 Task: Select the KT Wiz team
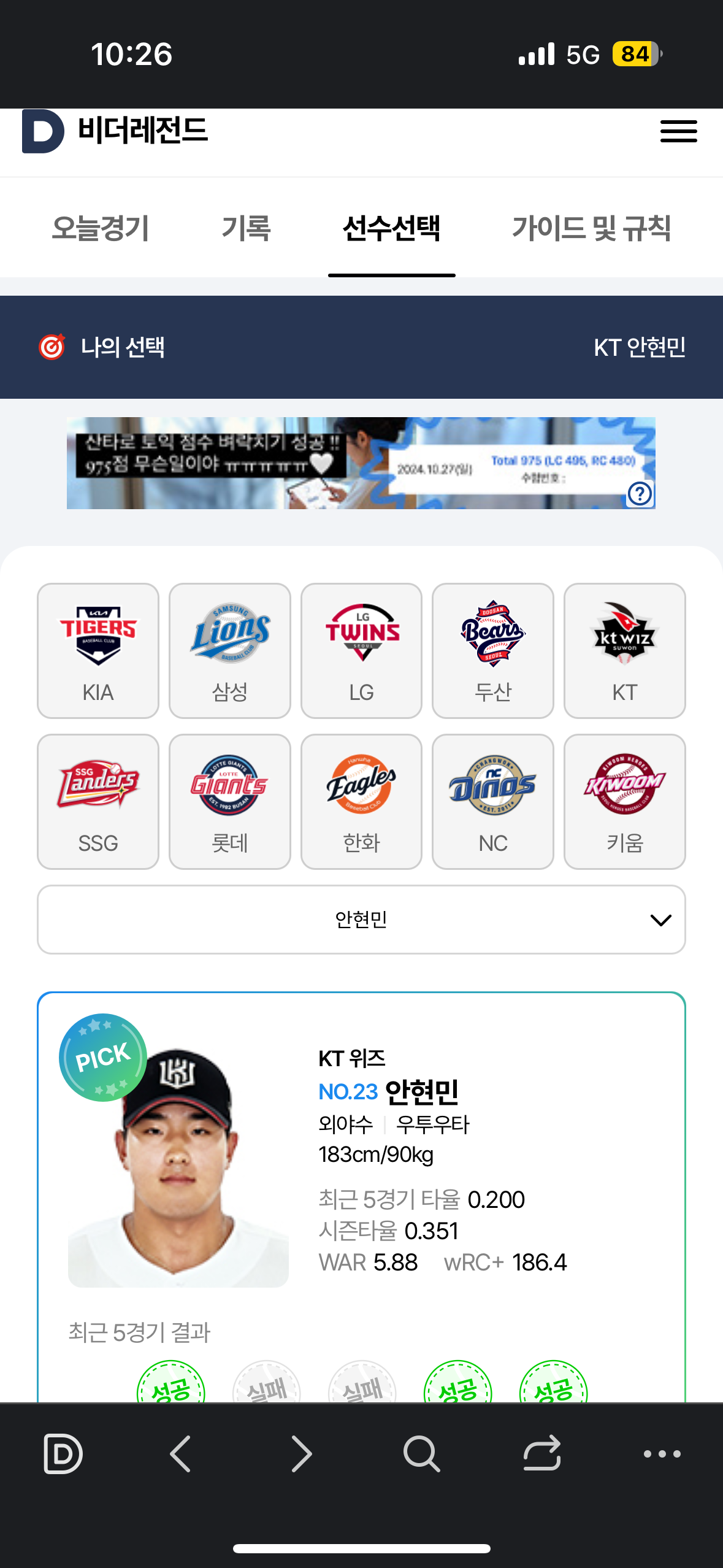[624, 650]
